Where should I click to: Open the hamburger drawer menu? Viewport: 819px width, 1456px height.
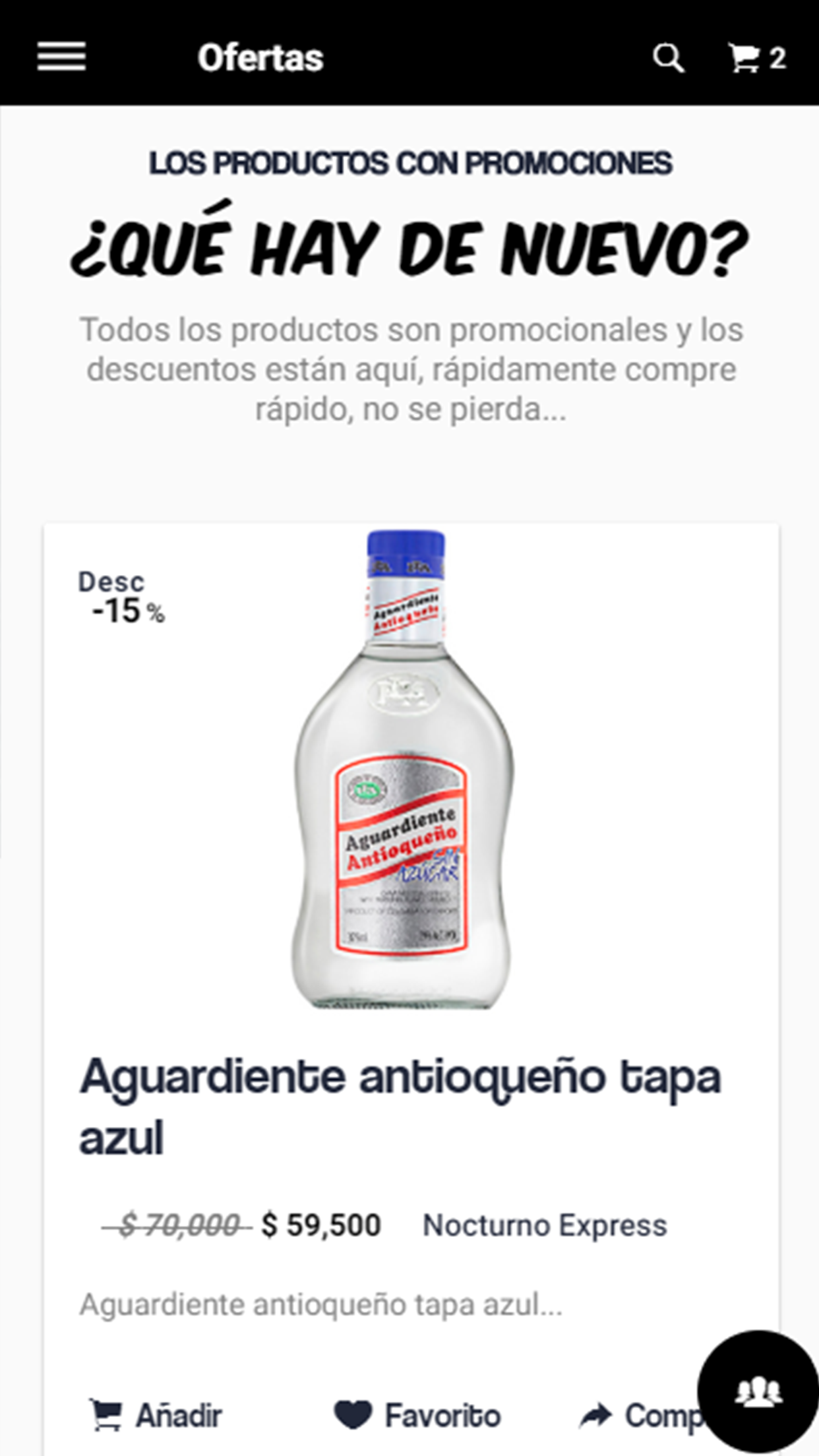coord(61,57)
